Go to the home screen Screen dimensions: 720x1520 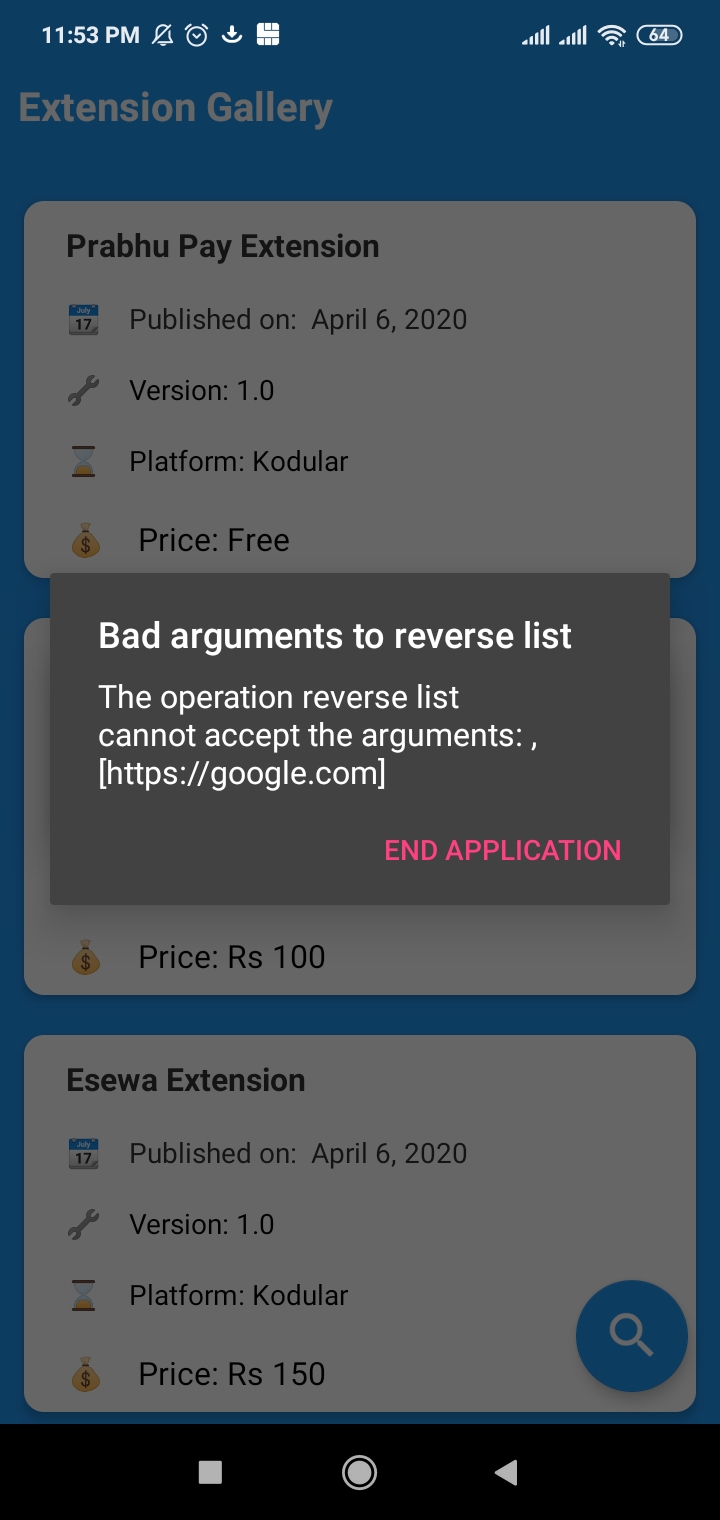pyautogui.click(x=359, y=1471)
